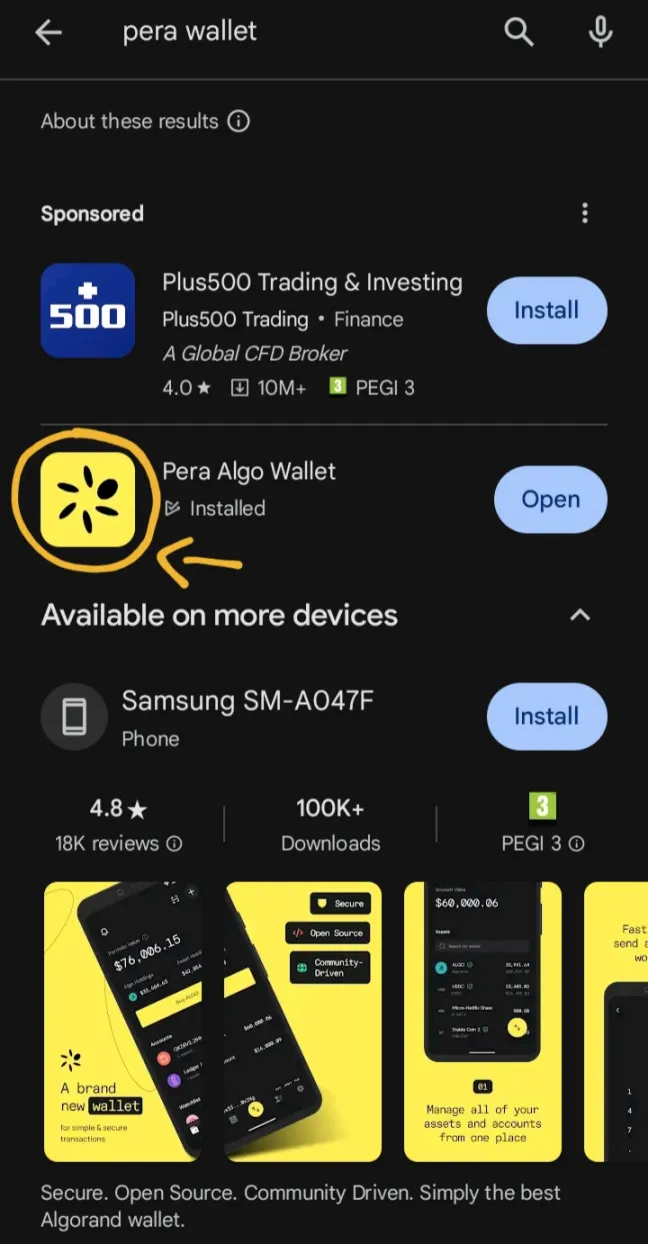The height and width of the screenshot is (1244, 648).
Task: Open the info icon beside About these results
Action: point(238,122)
